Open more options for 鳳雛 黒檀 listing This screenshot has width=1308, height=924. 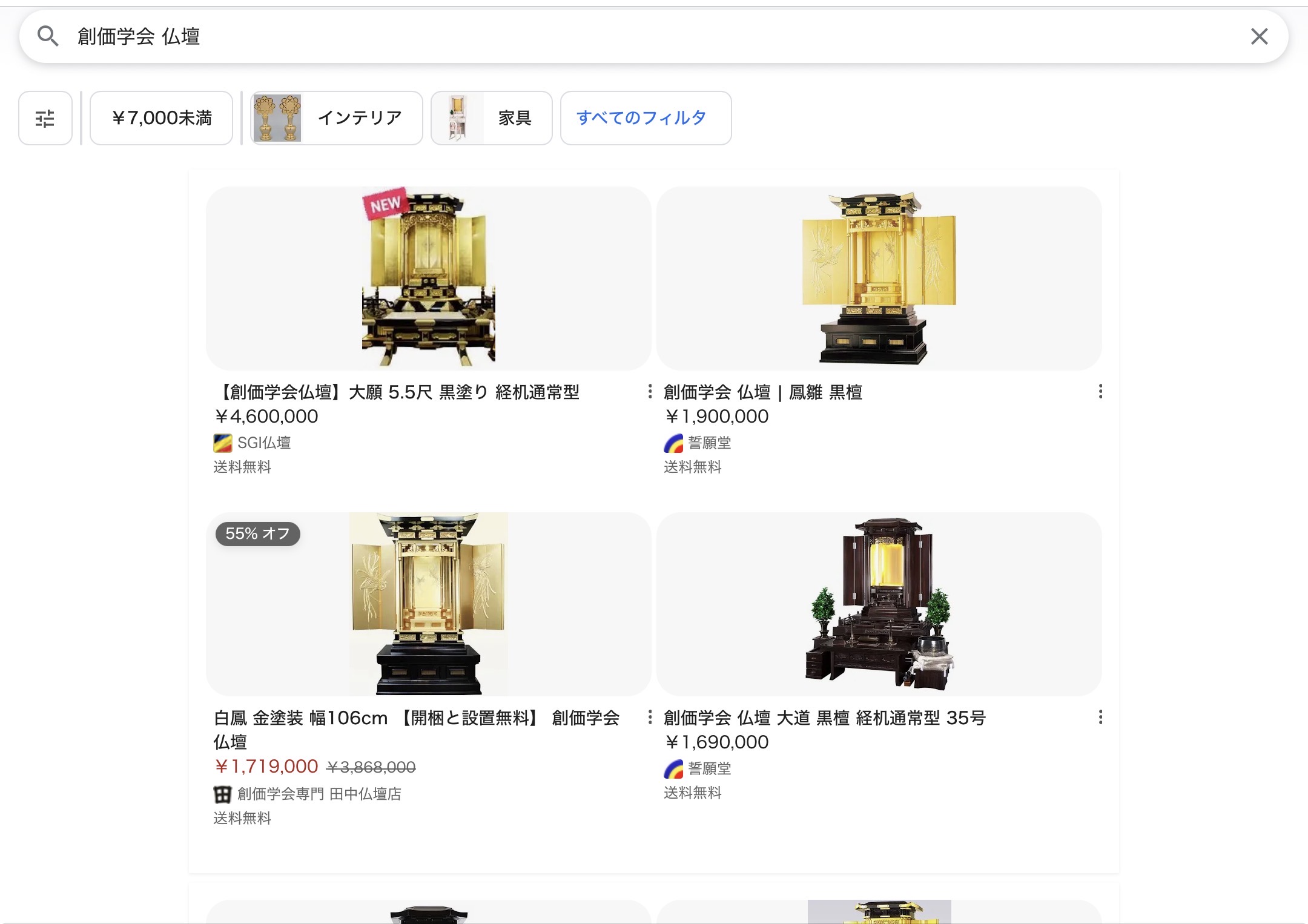1100,392
